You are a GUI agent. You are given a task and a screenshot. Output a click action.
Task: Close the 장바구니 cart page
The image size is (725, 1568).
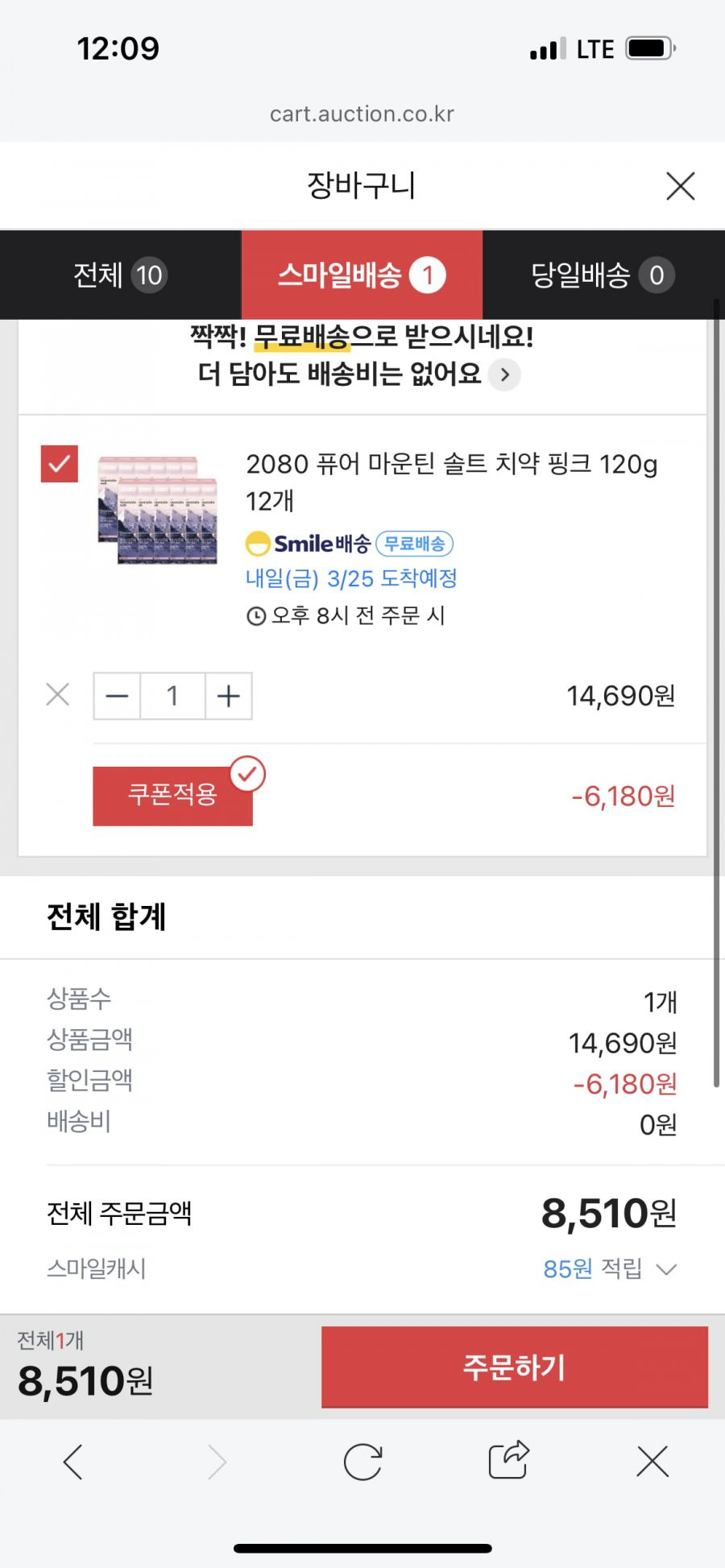(681, 186)
